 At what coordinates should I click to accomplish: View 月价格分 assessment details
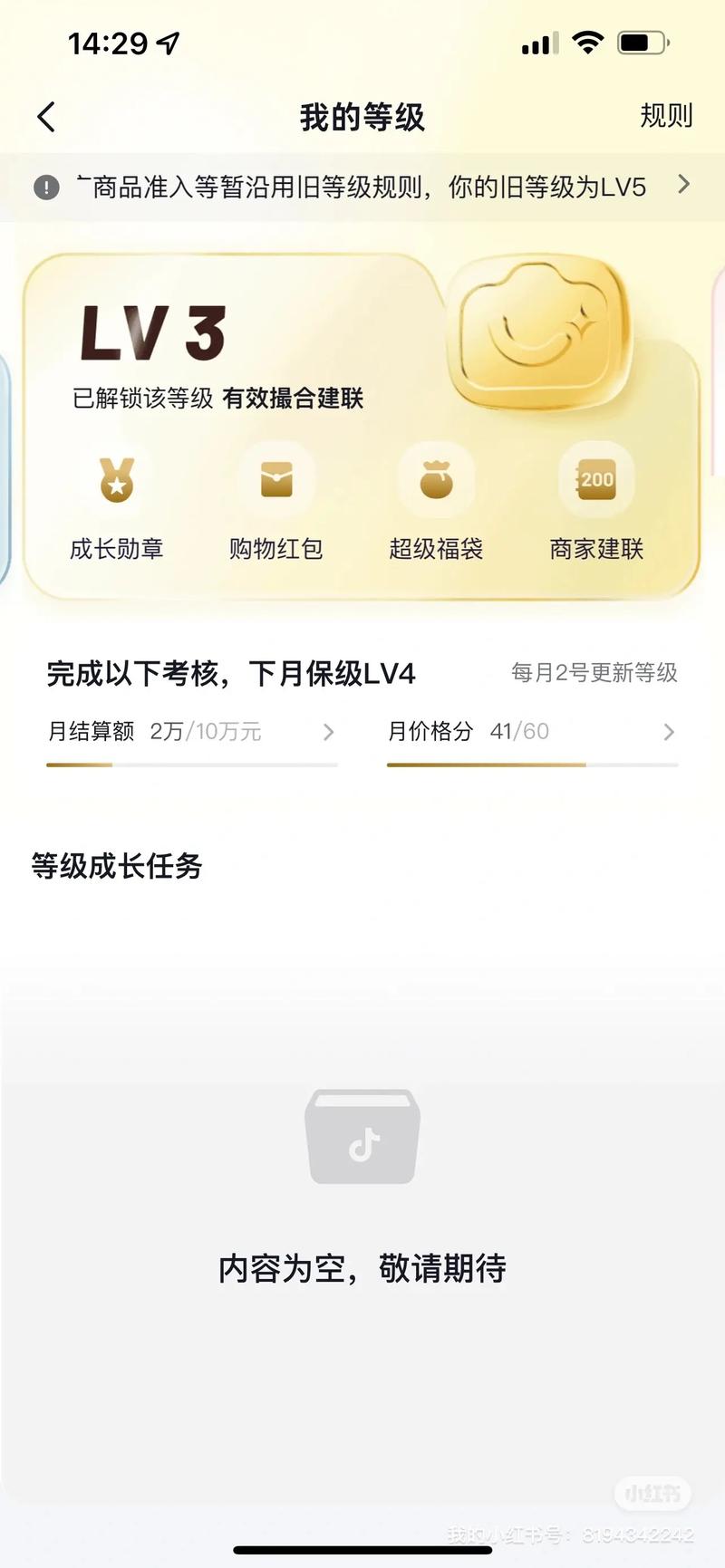pyautogui.click(x=532, y=732)
